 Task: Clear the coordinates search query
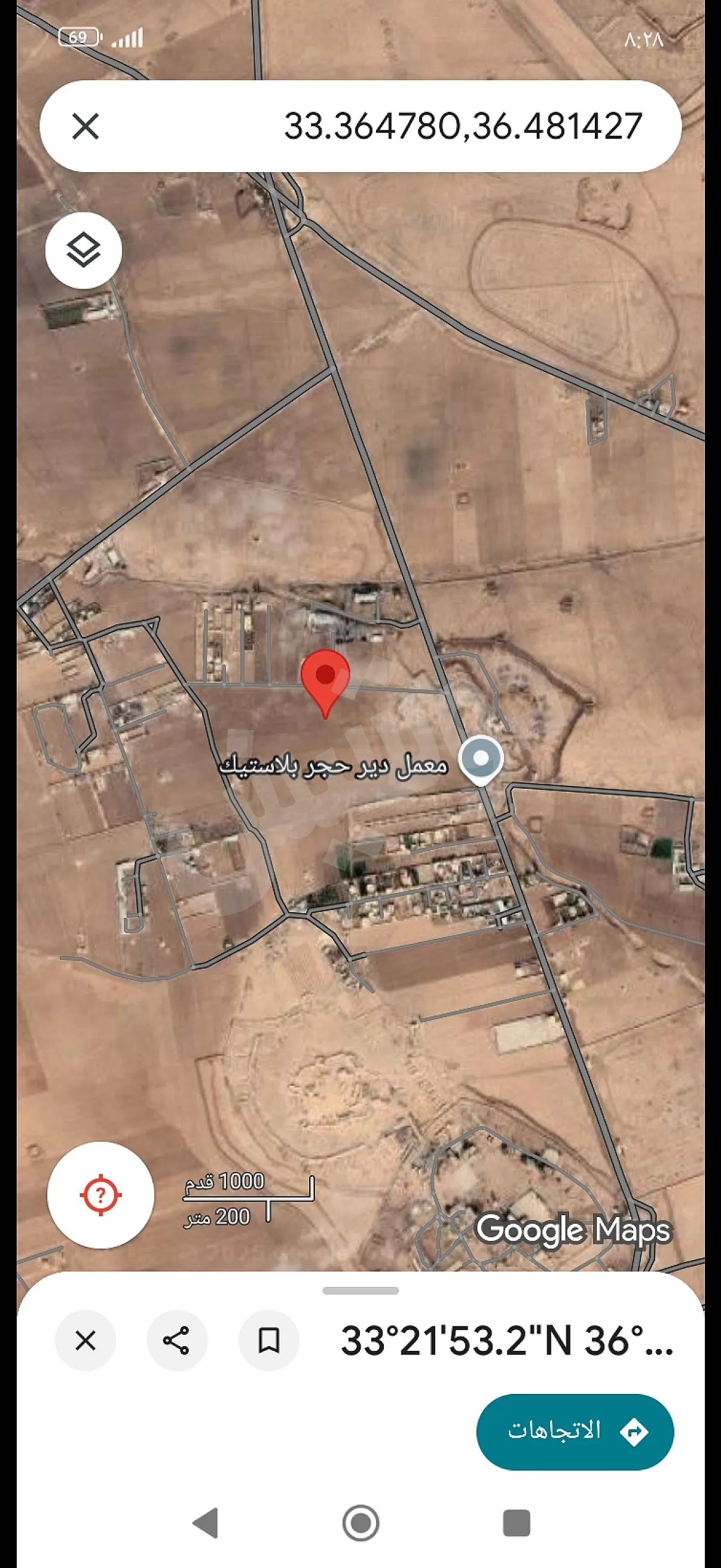pyautogui.click(x=85, y=127)
